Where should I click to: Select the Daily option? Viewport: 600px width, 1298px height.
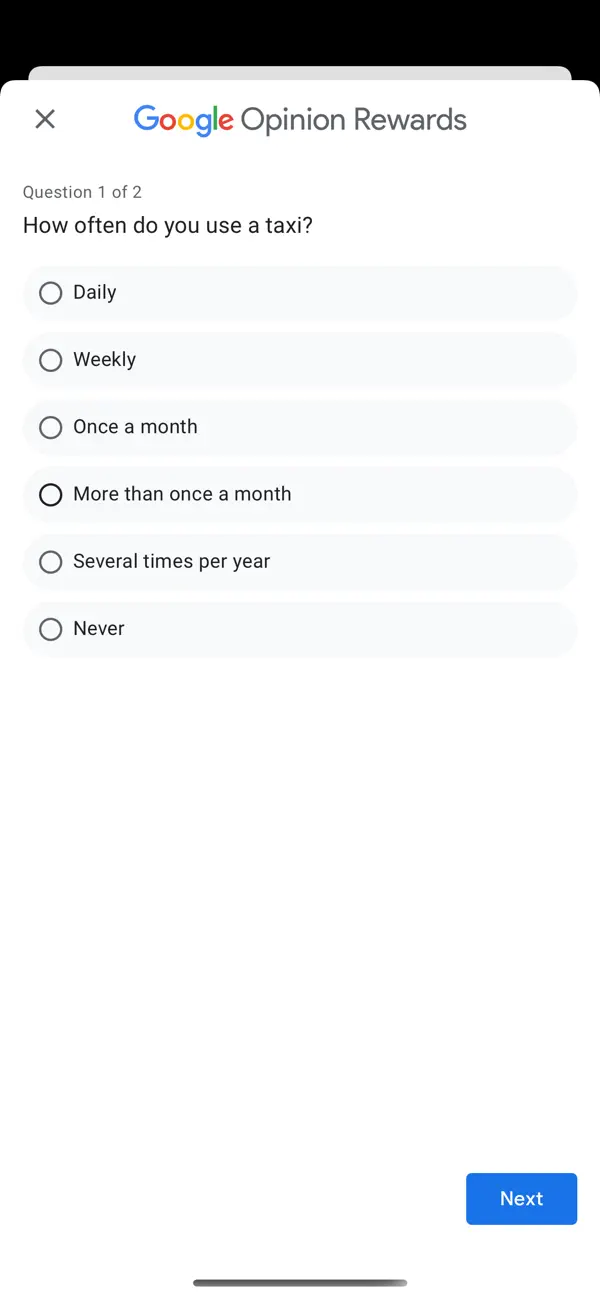tap(300, 293)
